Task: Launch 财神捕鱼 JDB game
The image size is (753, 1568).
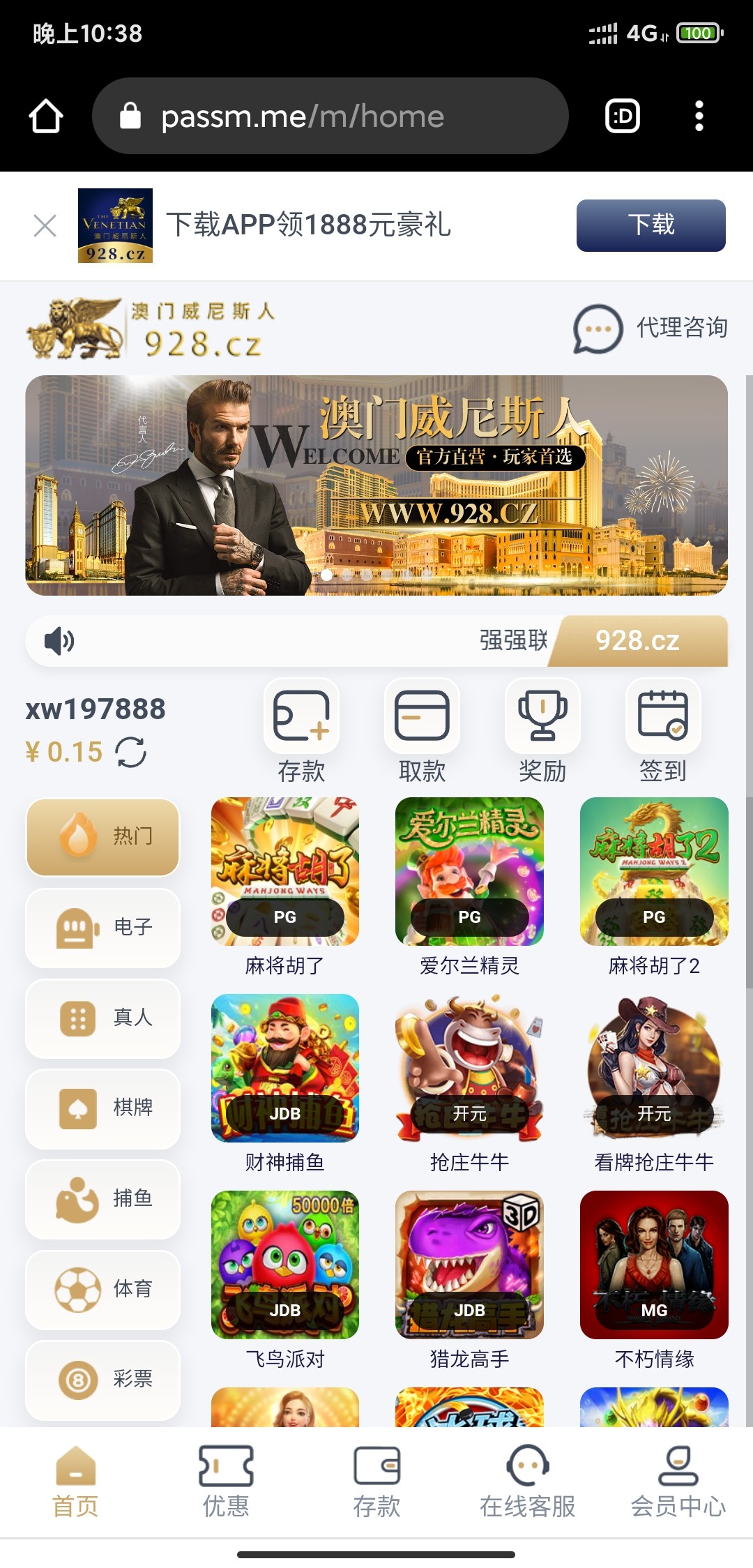Action: click(x=285, y=1069)
